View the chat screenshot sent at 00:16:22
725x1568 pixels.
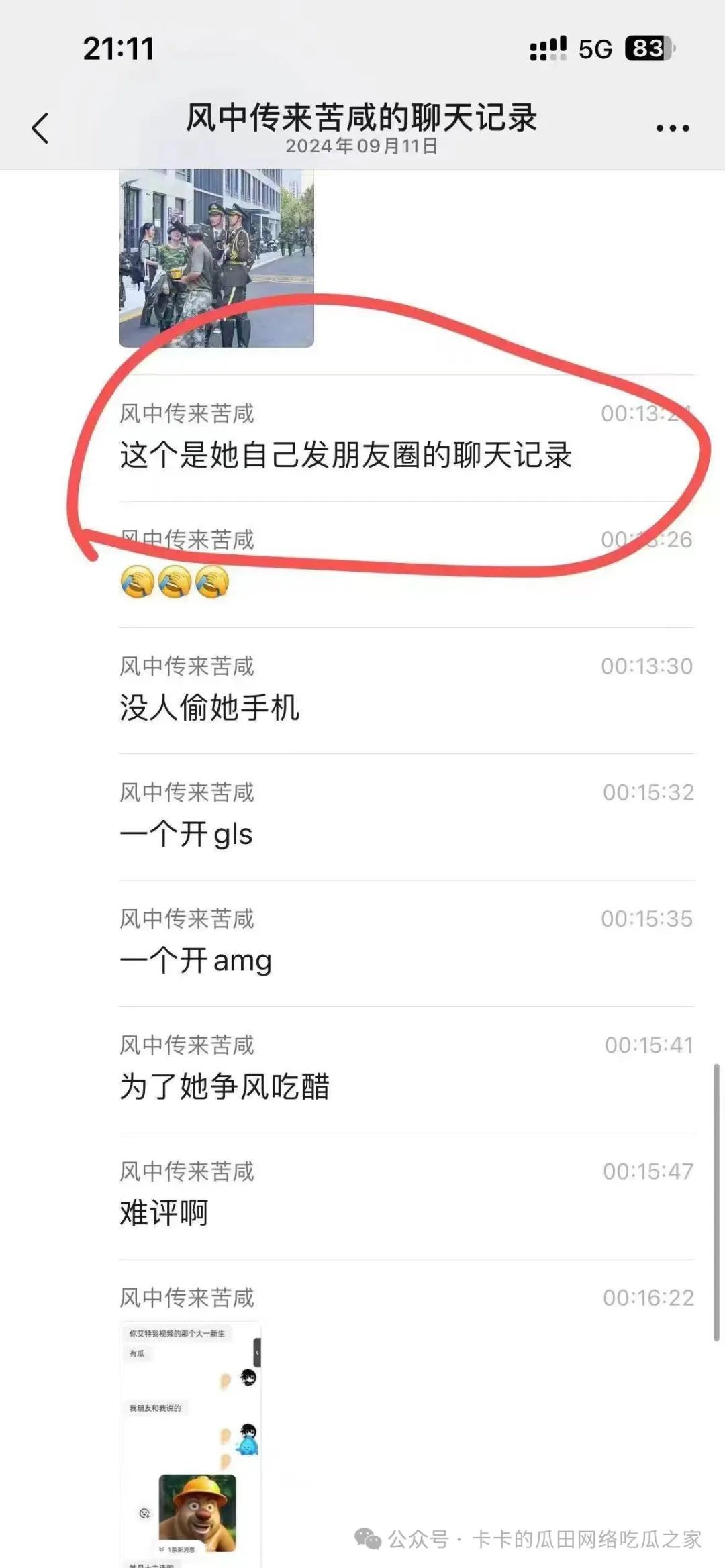tap(191, 1443)
